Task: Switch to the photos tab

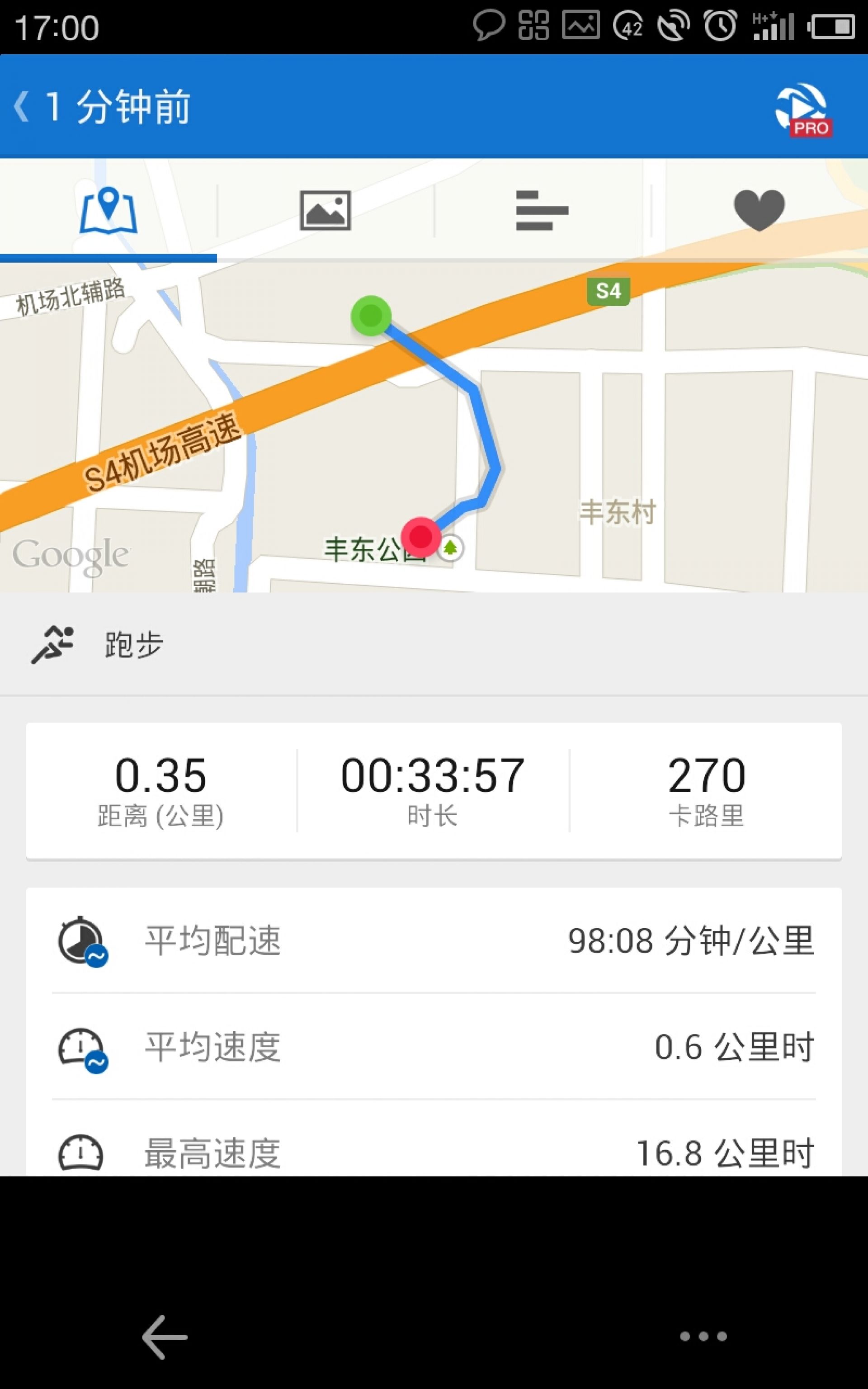Action: click(x=325, y=211)
